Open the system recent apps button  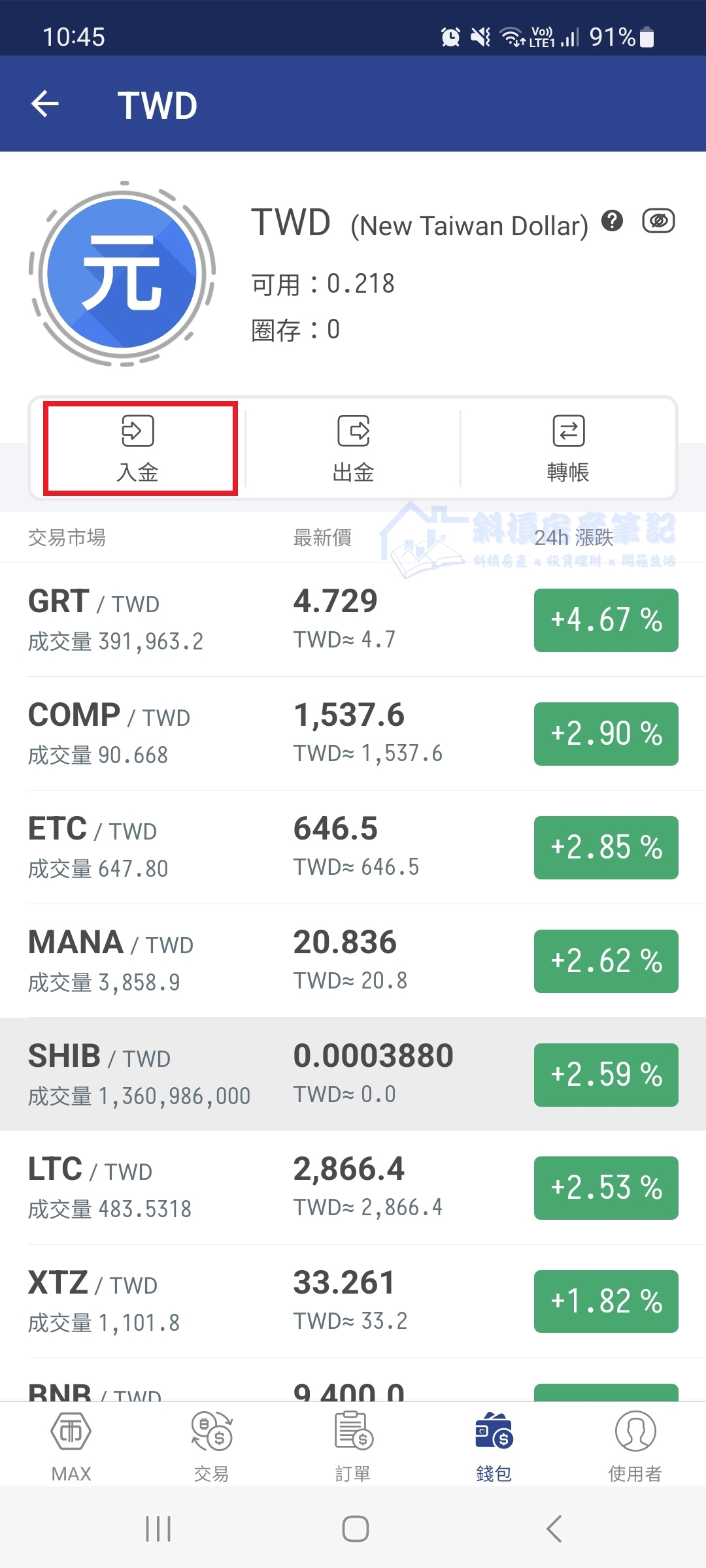[158, 1529]
